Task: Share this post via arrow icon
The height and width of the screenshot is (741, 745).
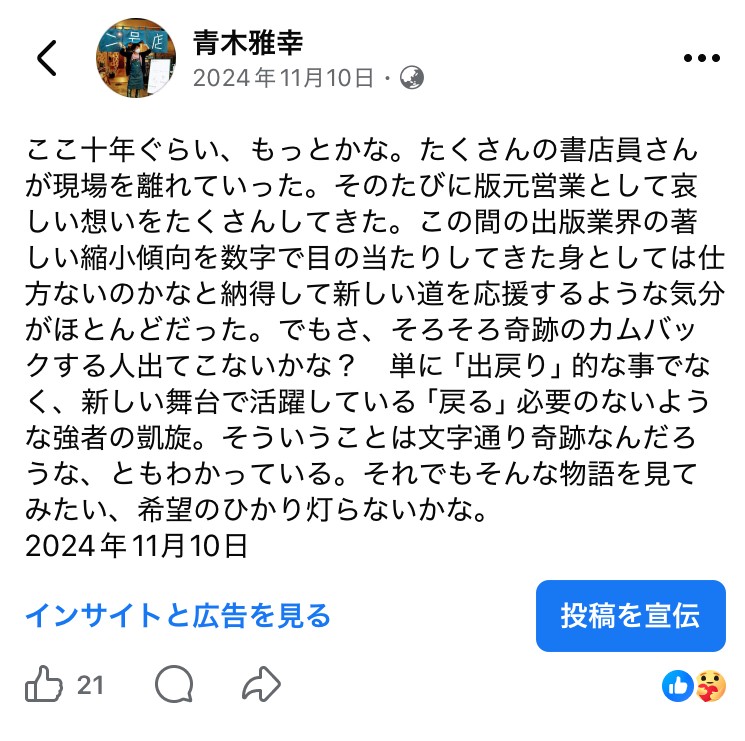Action: click(x=261, y=685)
